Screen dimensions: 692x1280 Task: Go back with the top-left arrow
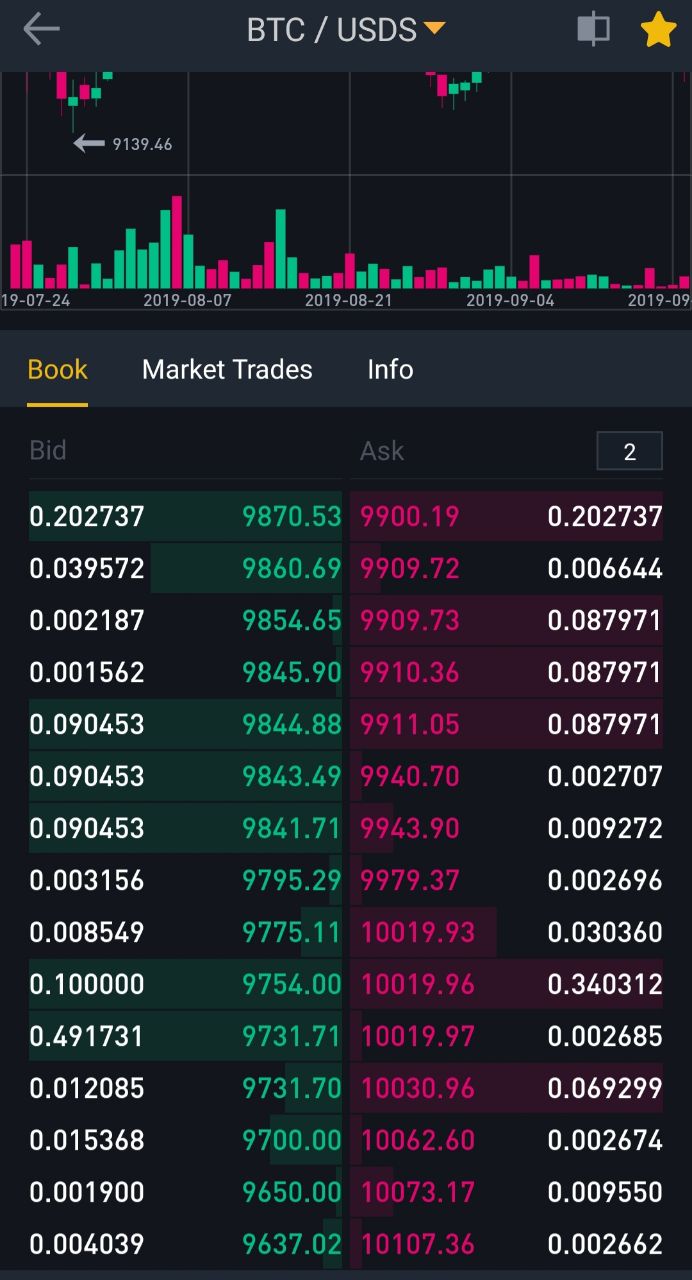(x=41, y=29)
